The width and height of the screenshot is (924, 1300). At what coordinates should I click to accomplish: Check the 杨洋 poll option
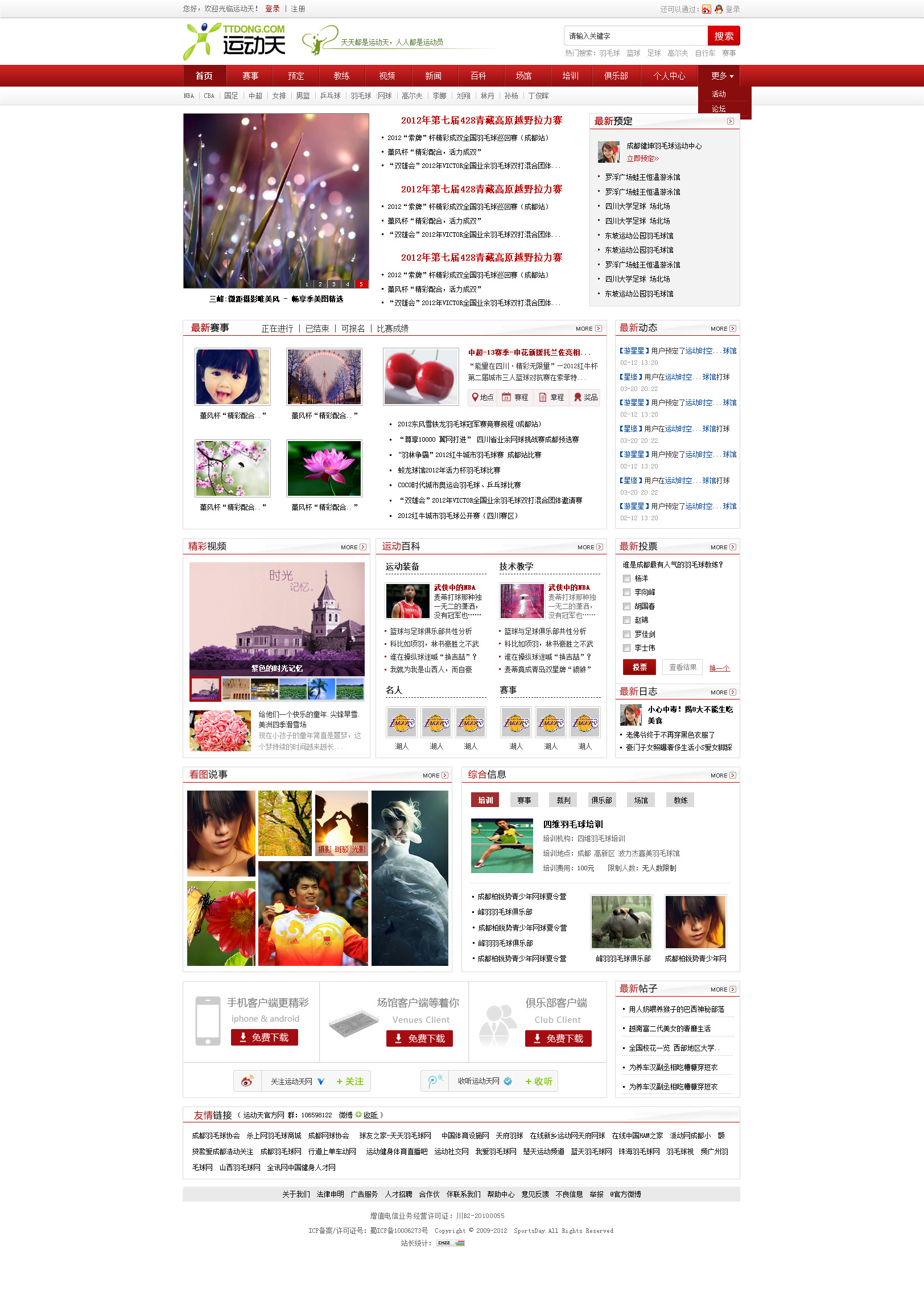click(x=626, y=578)
